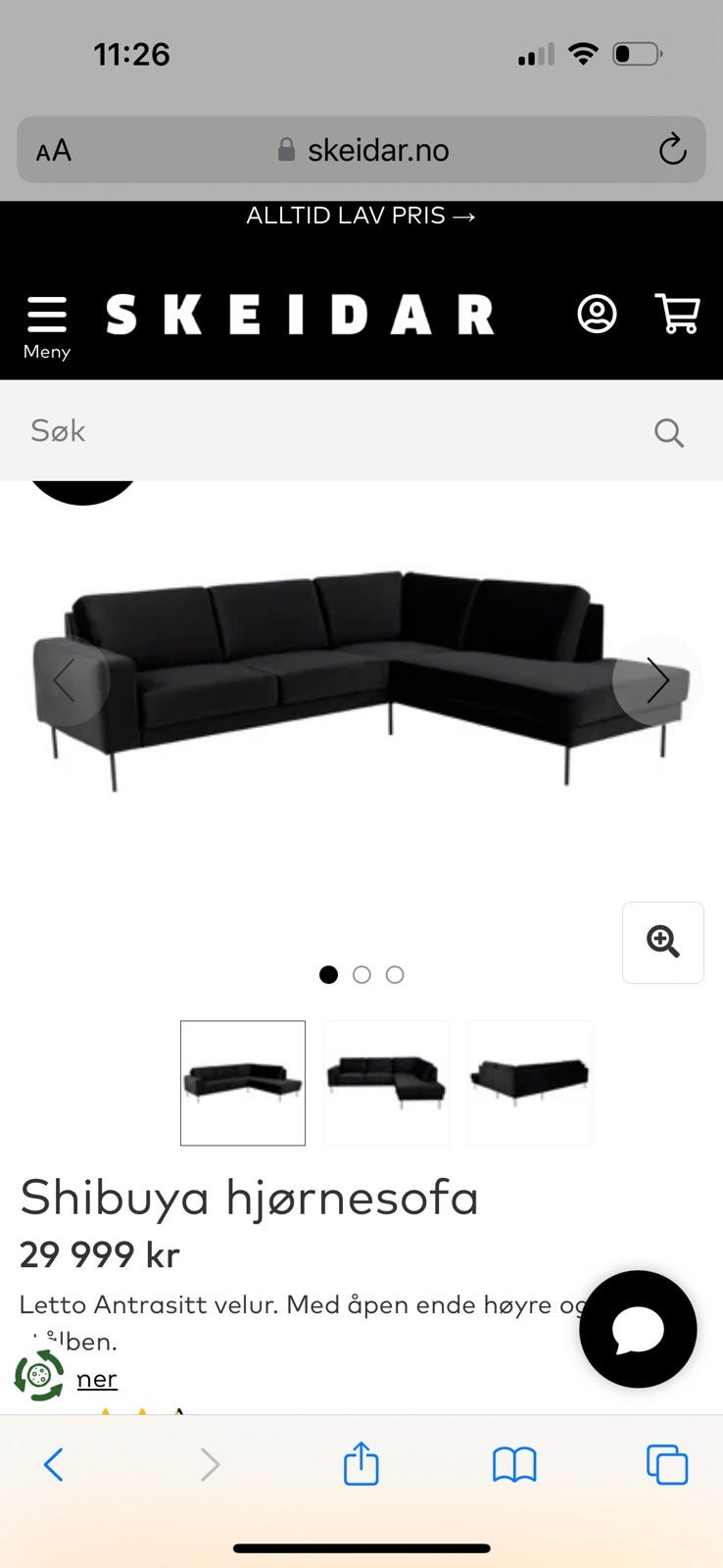Go back to the previous page

pyautogui.click(x=54, y=1465)
